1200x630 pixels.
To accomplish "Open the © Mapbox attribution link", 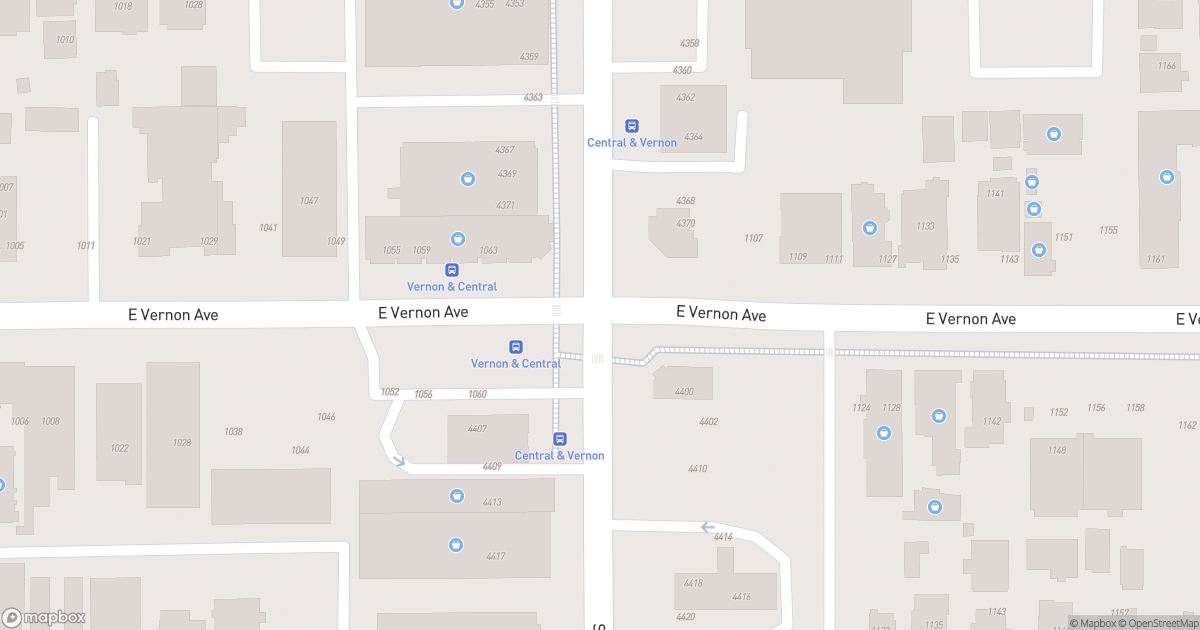I will 1093,623.
